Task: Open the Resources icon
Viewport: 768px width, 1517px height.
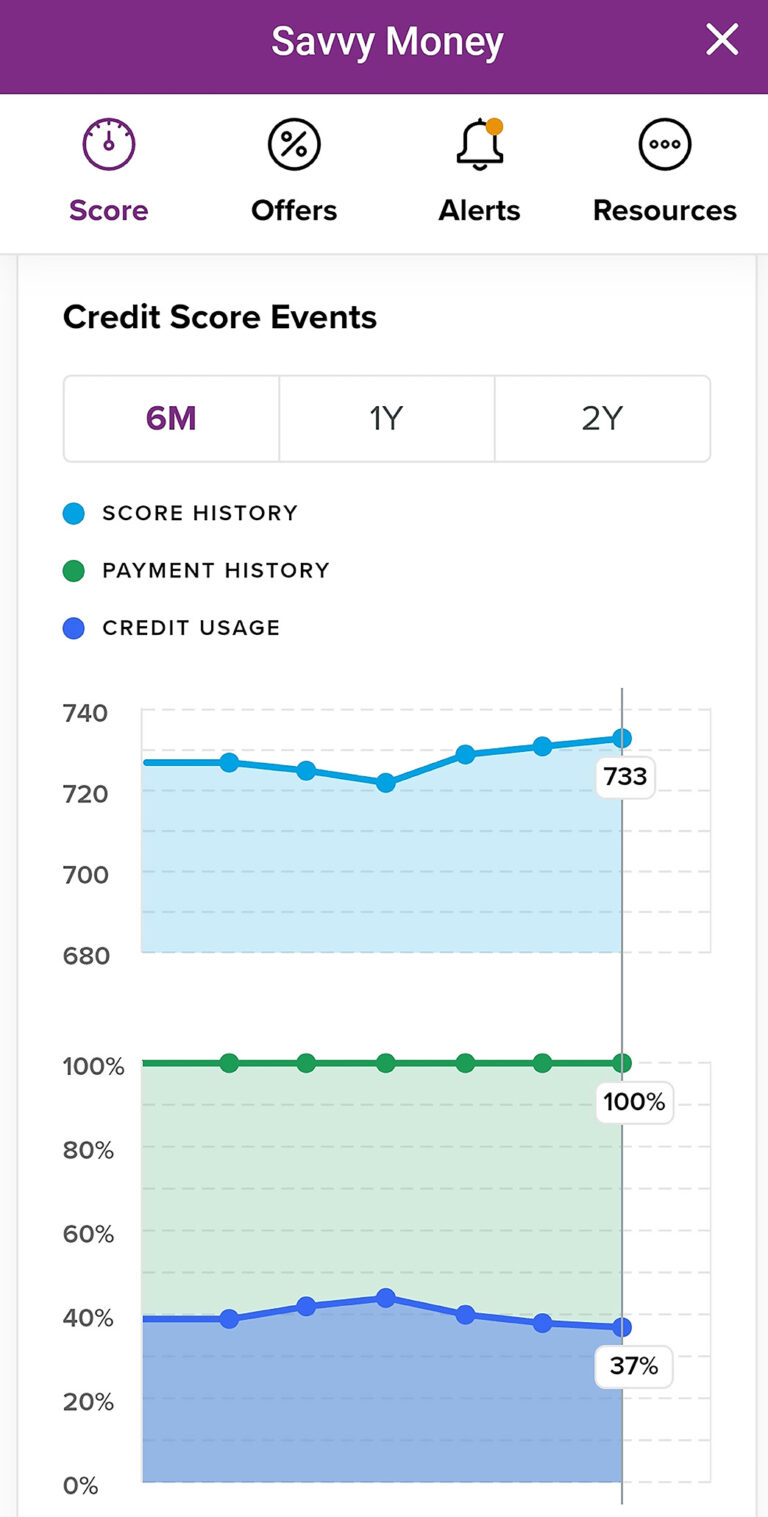Action: (x=664, y=143)
